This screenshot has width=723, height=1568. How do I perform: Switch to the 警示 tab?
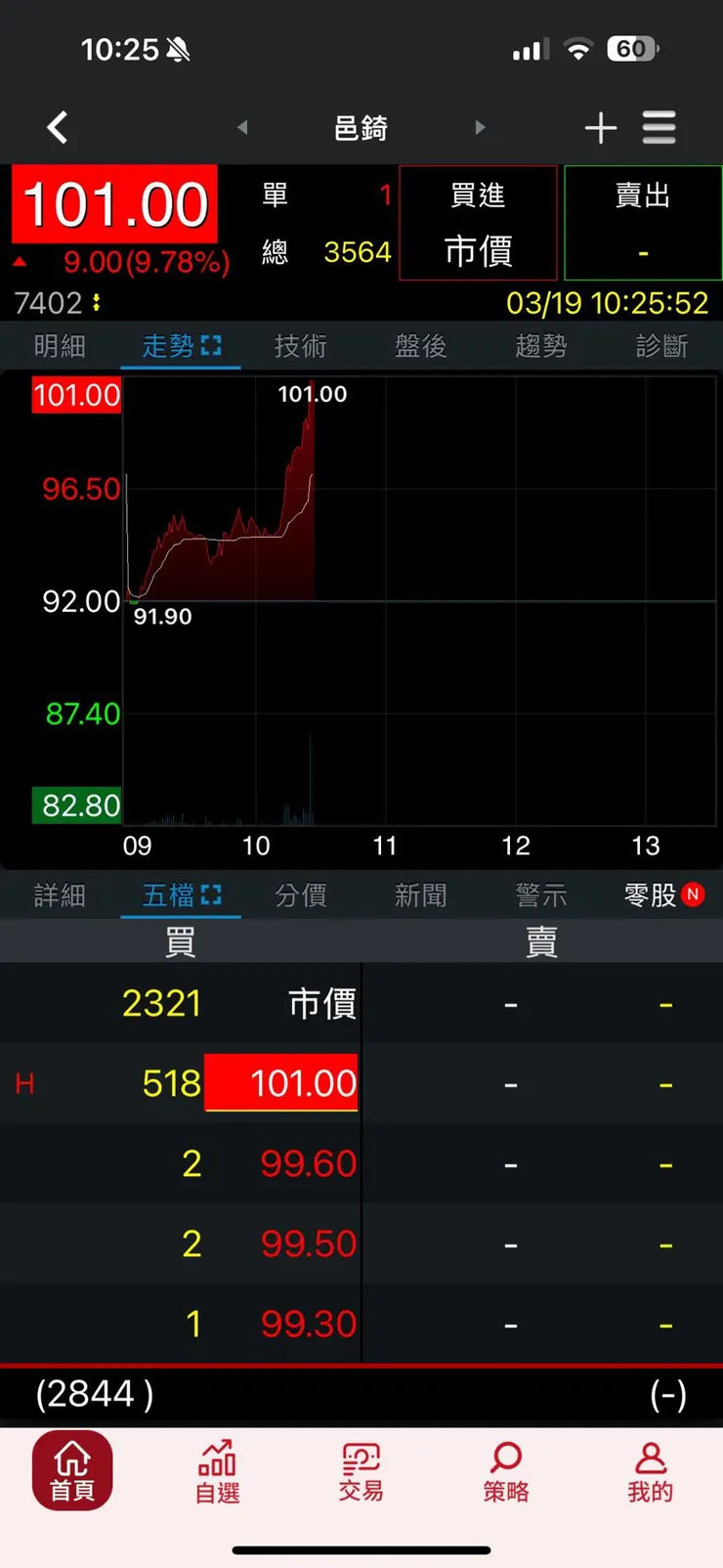coord(540,895)
